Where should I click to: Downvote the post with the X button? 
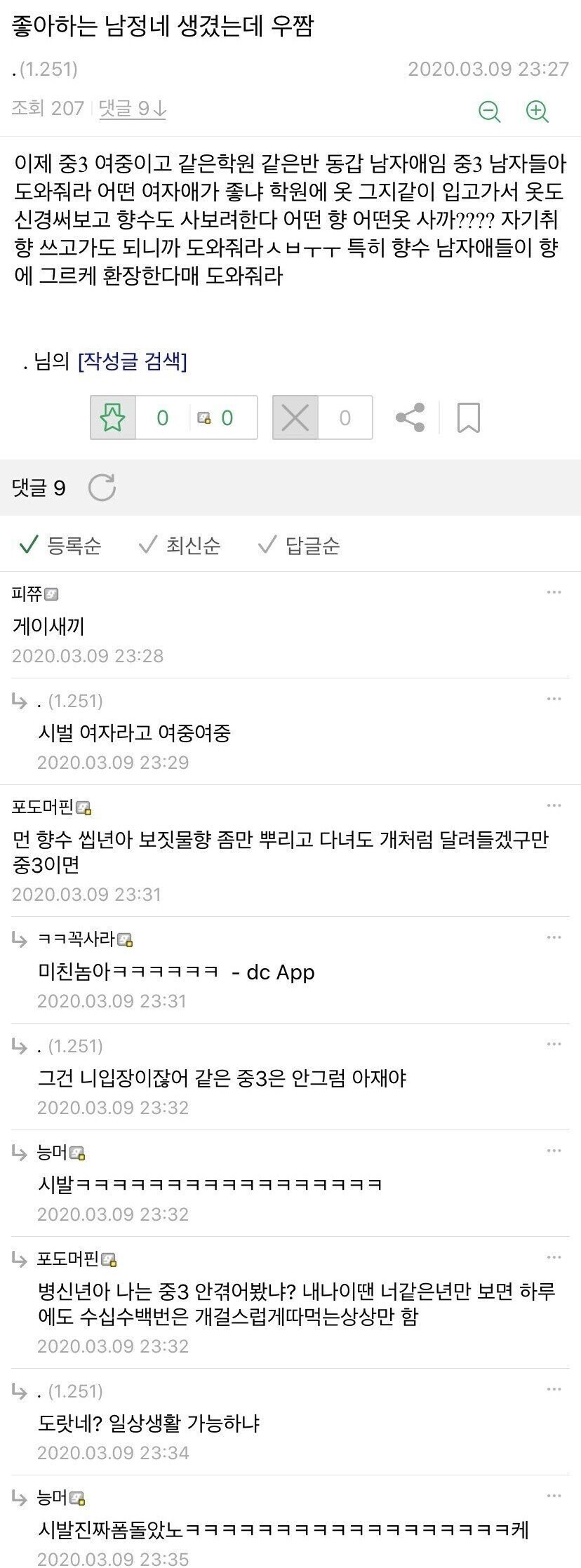295,418
